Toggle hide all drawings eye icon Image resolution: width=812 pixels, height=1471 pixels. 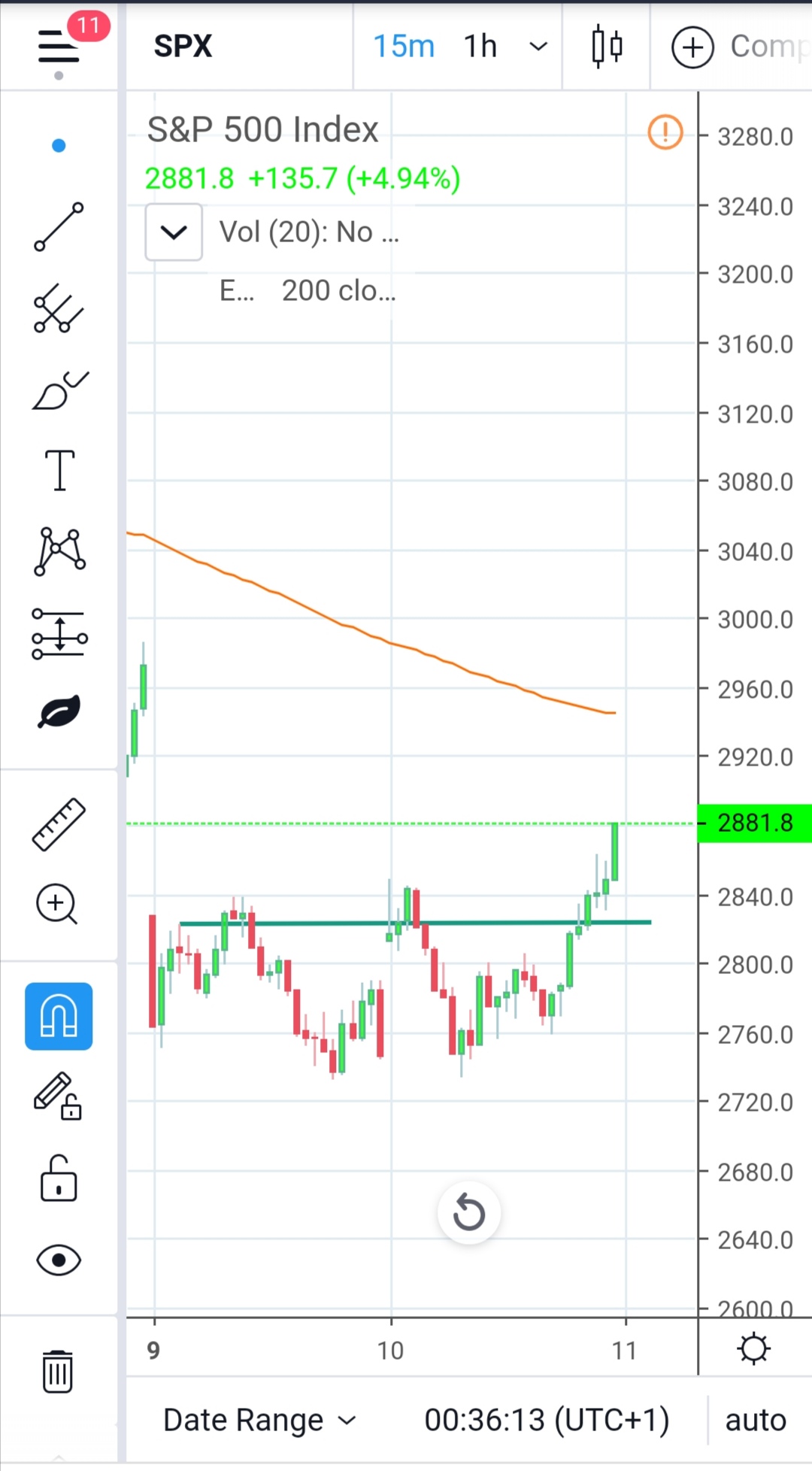click(x=59, y=1260)
